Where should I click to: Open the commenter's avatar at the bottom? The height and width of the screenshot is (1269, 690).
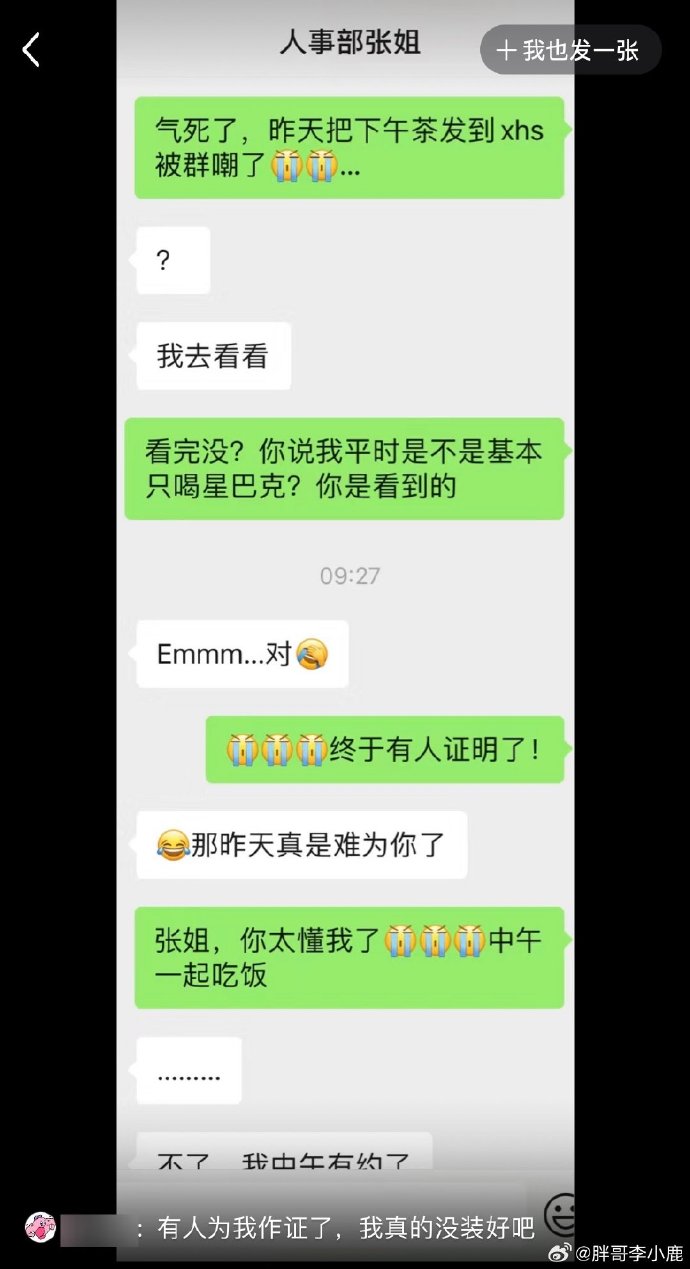pos(41,1227)
